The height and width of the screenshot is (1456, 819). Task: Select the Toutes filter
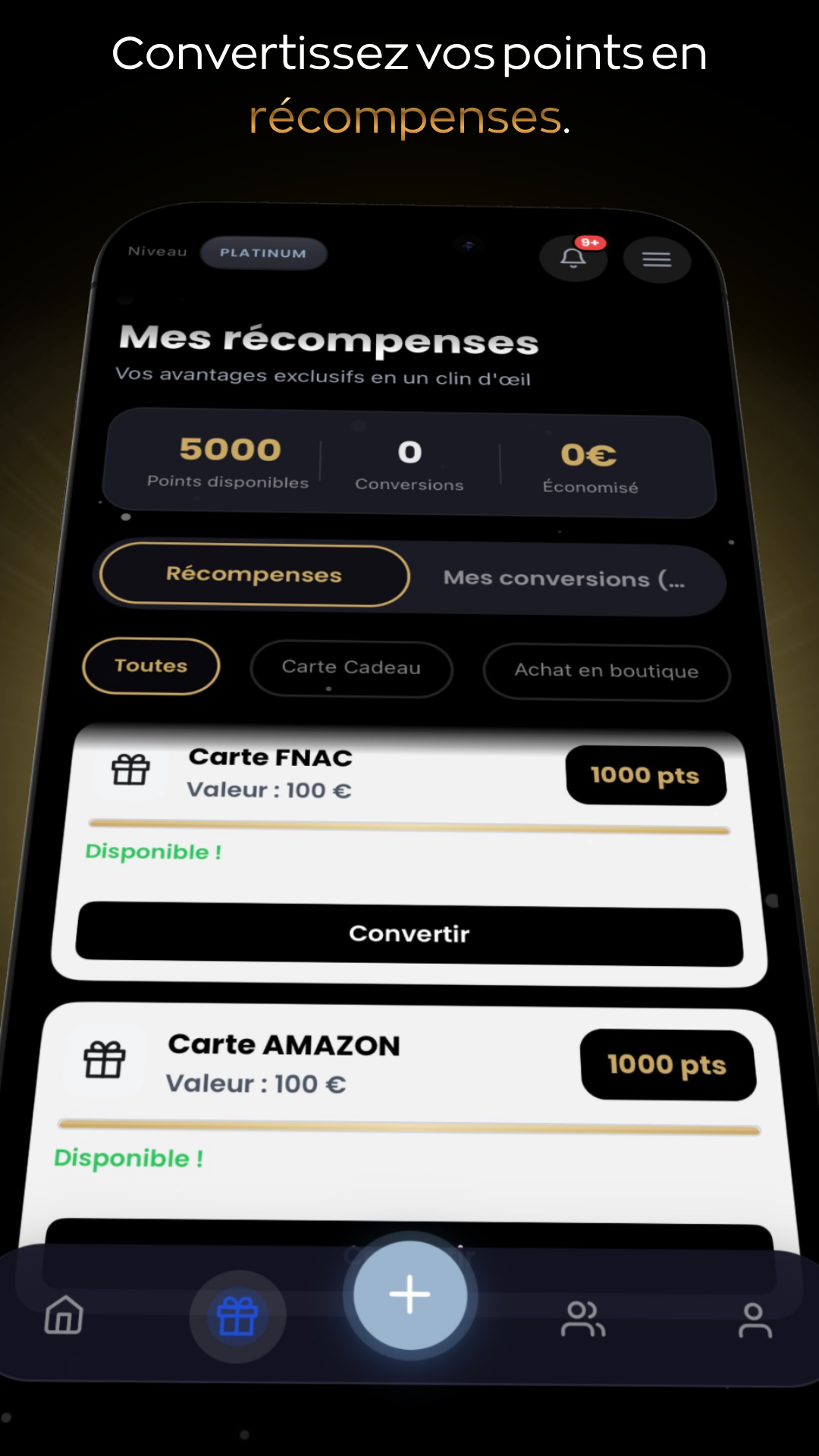(x=150, y=667)
